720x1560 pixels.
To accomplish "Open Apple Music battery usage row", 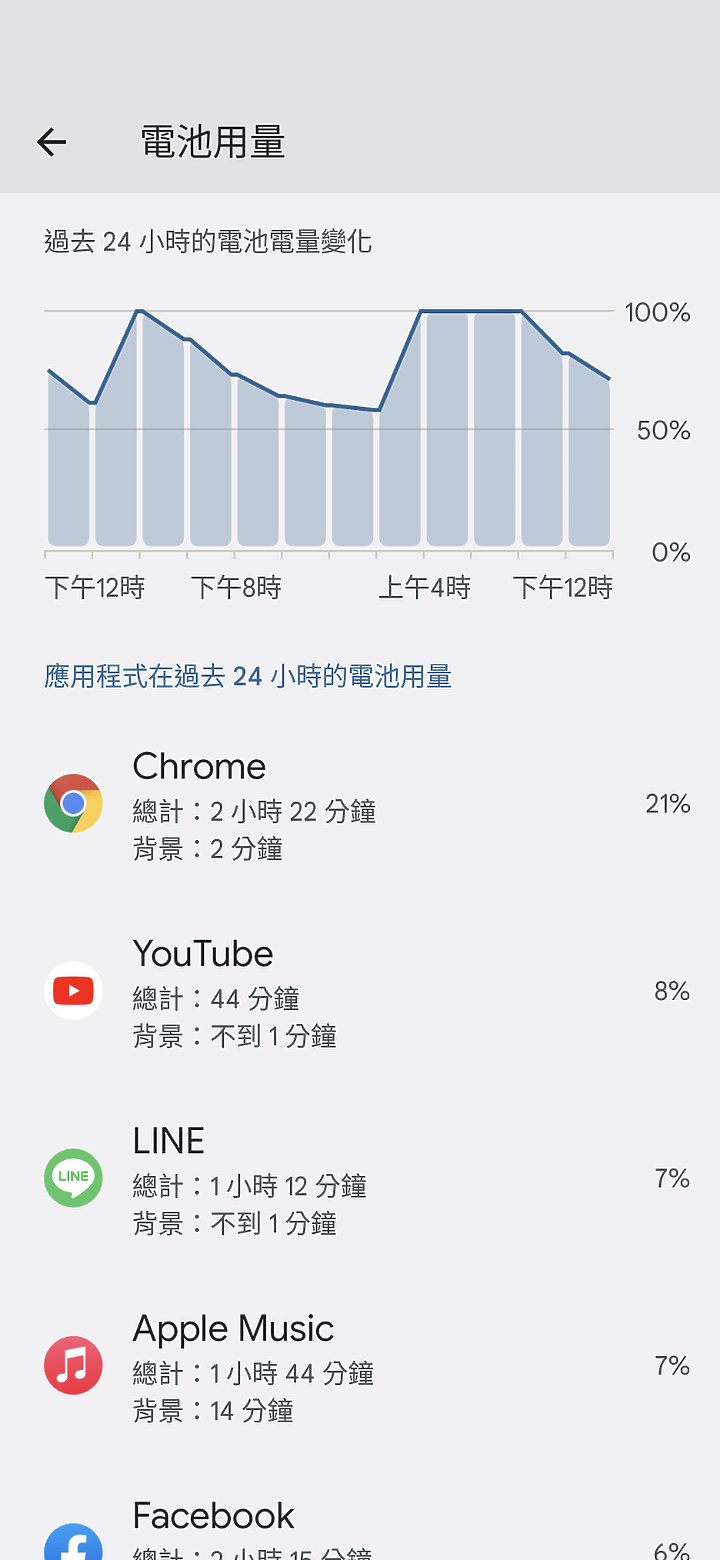I will (360, 1366).
